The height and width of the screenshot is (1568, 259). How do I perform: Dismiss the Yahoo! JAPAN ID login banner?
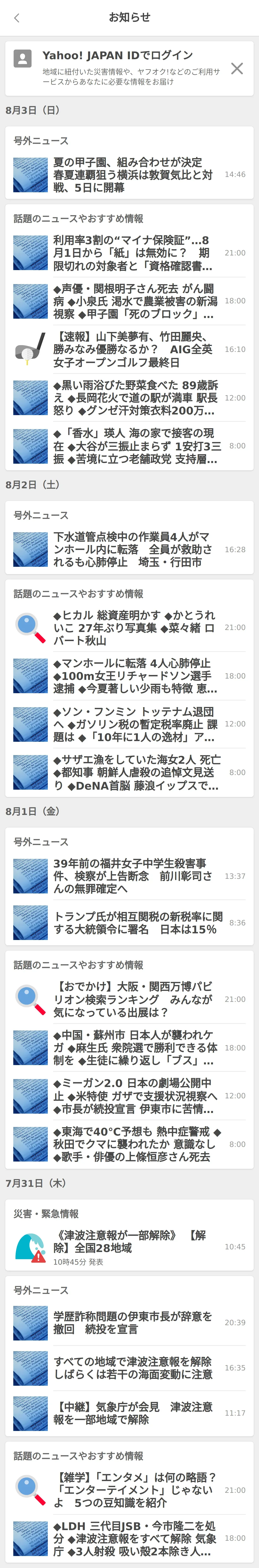[x=236, y=68]
